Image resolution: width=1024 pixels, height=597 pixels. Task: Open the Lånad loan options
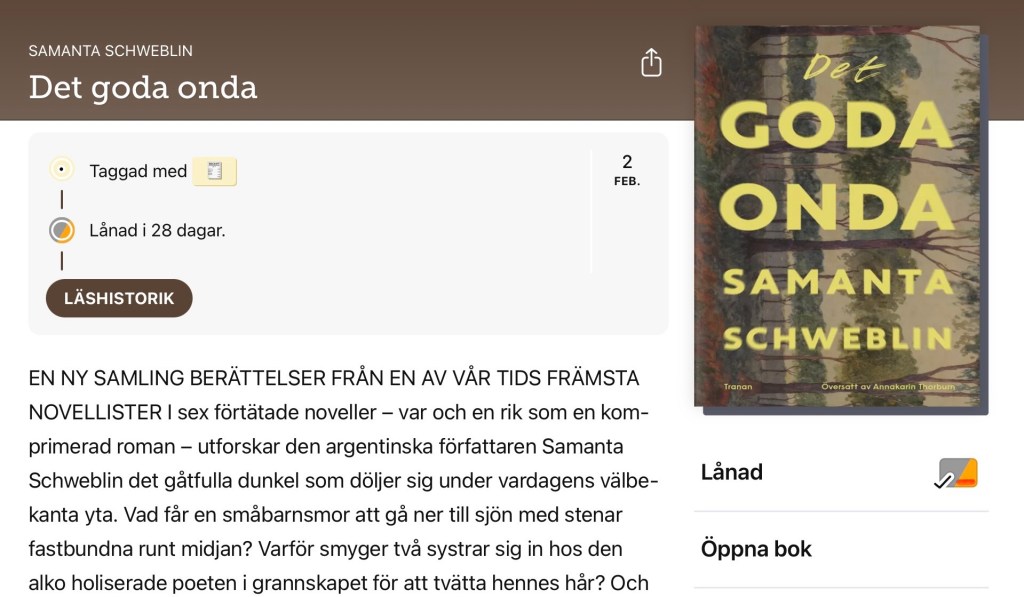click(x=840, y=472)
